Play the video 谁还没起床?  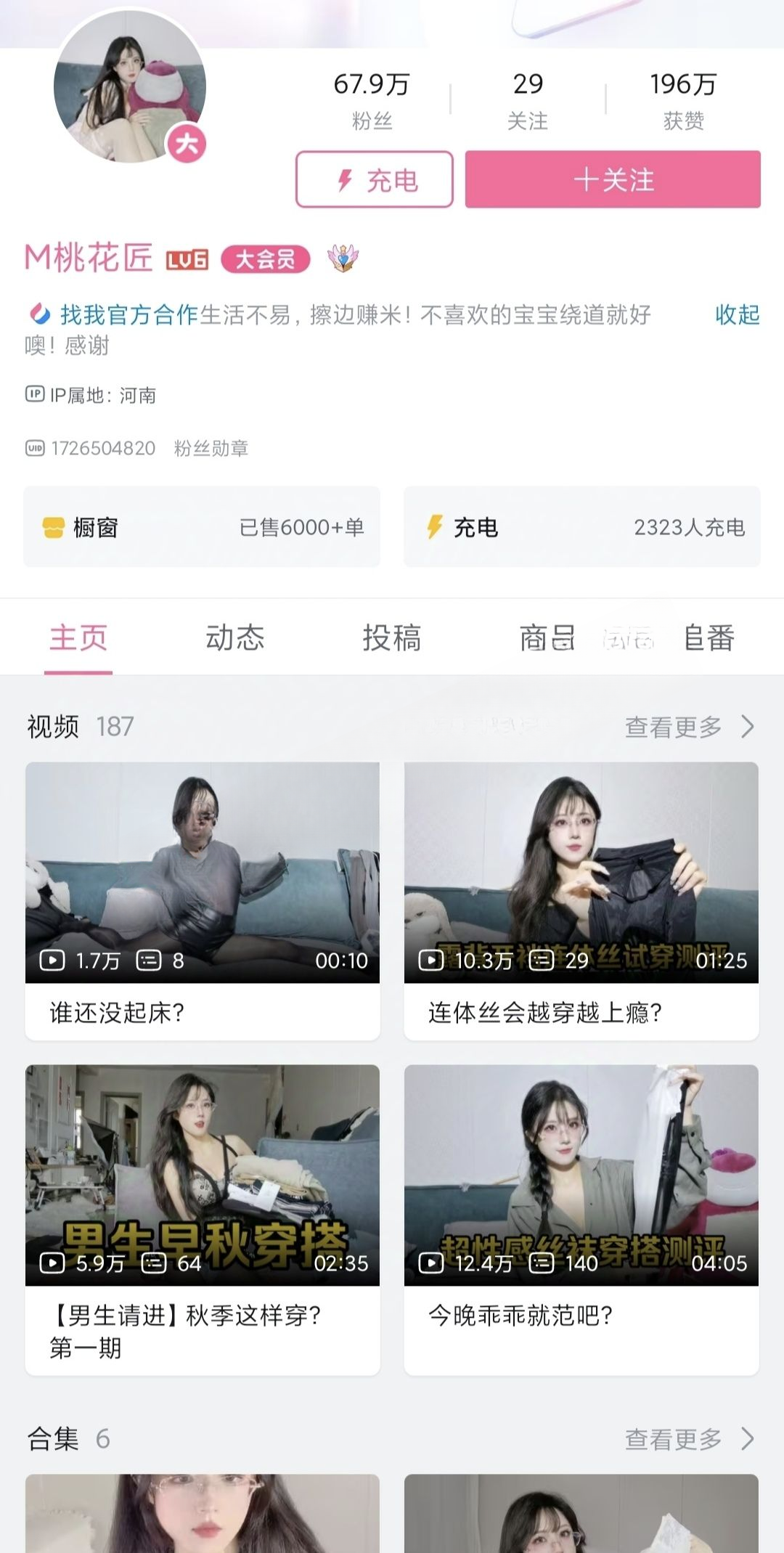[202, 900]
